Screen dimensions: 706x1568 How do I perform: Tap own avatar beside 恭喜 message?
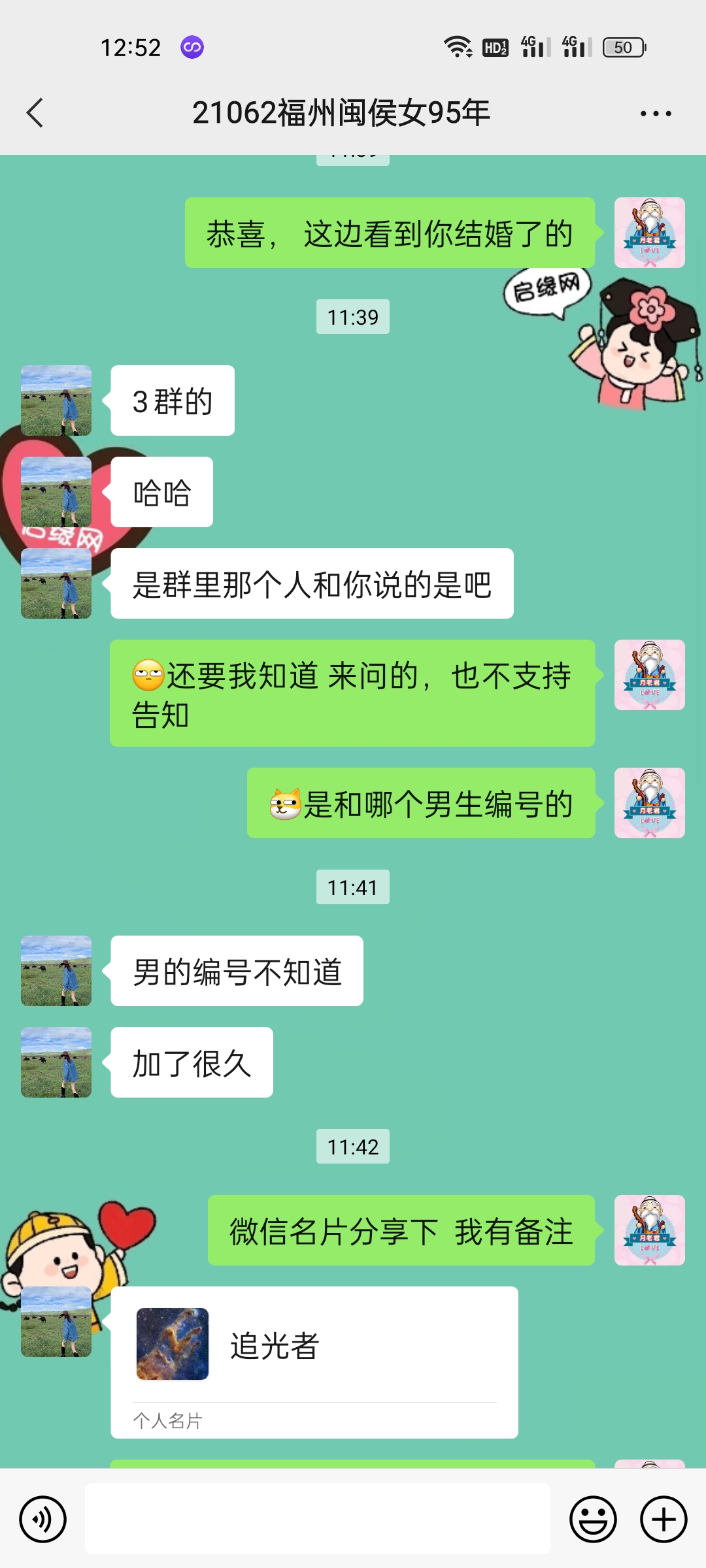[x=649, y=233]
